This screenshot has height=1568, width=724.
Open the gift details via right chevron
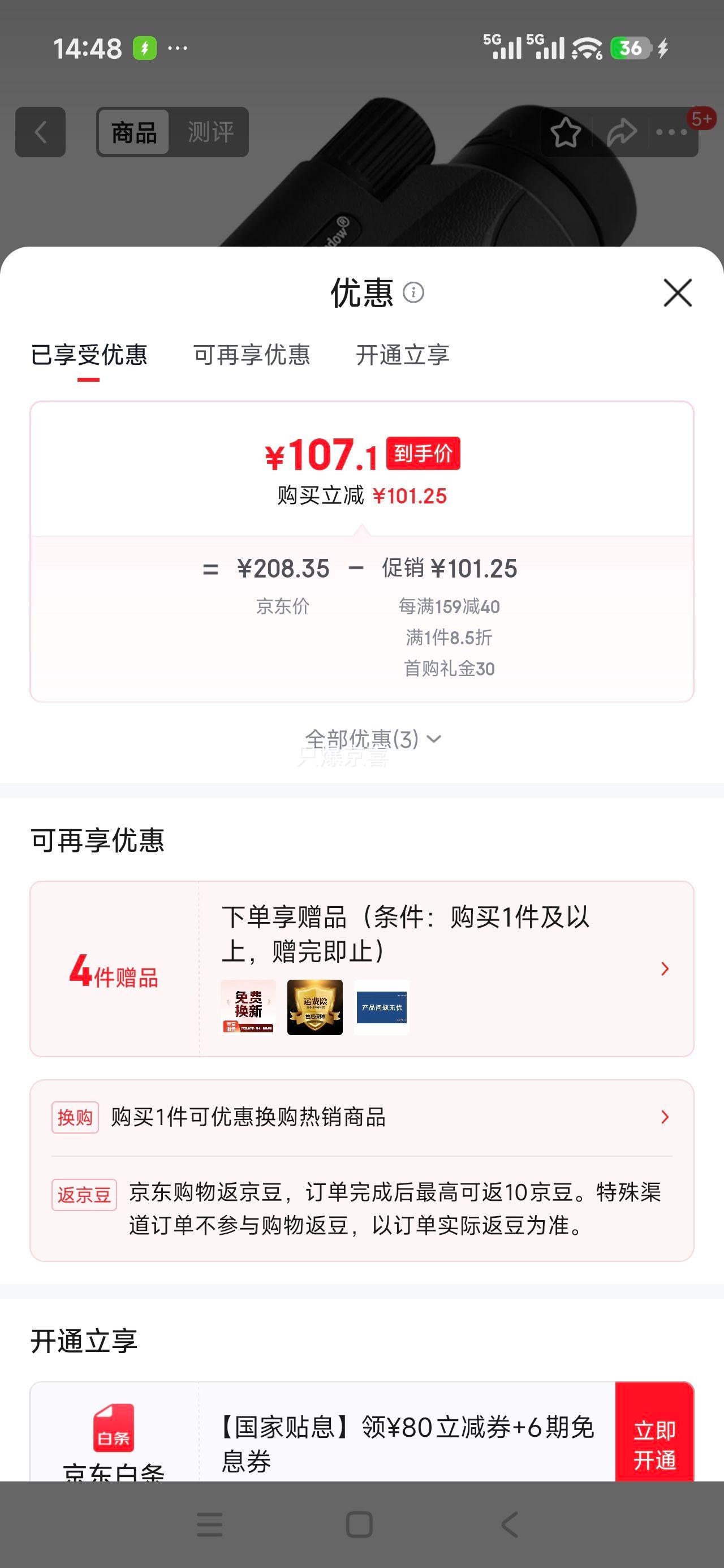point(665,968)
